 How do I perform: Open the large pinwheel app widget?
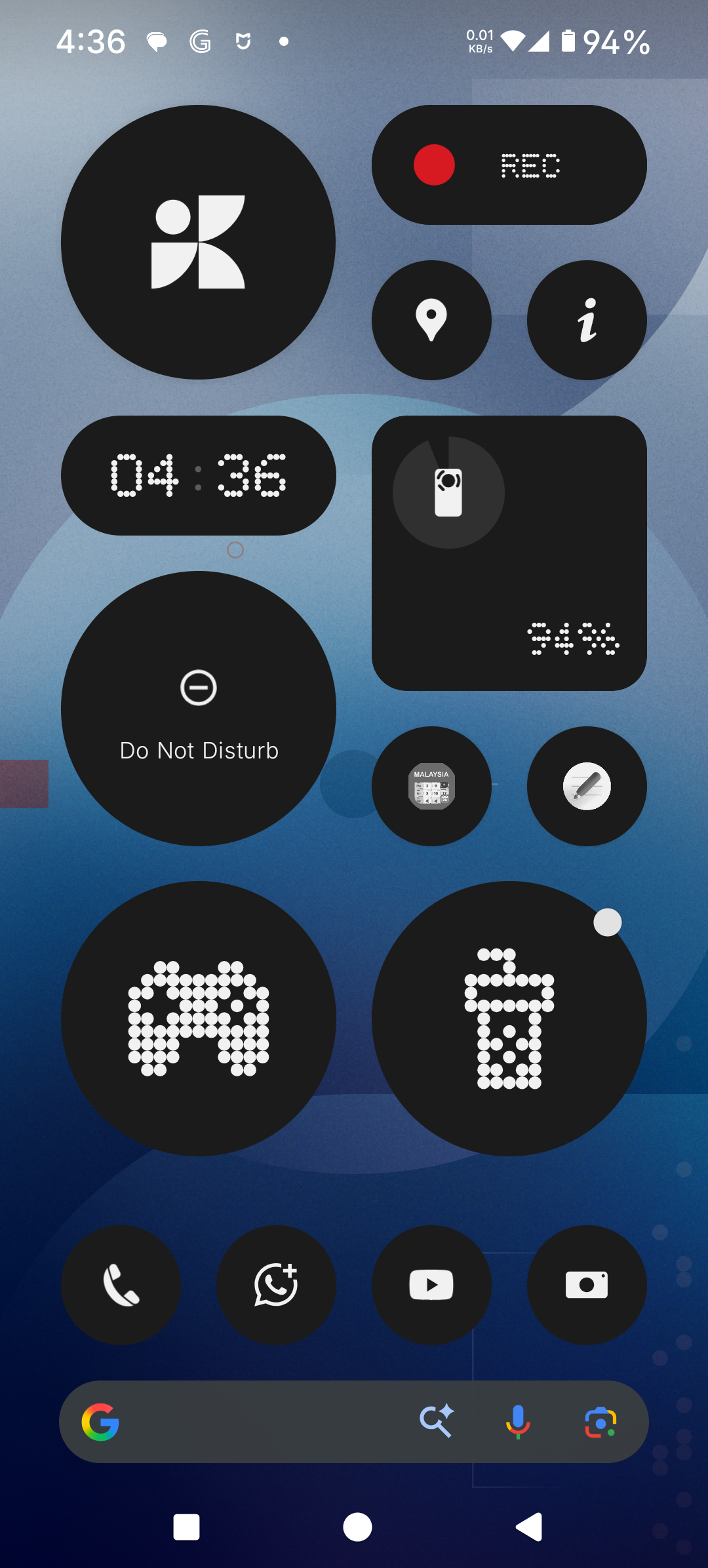[198, 242]
